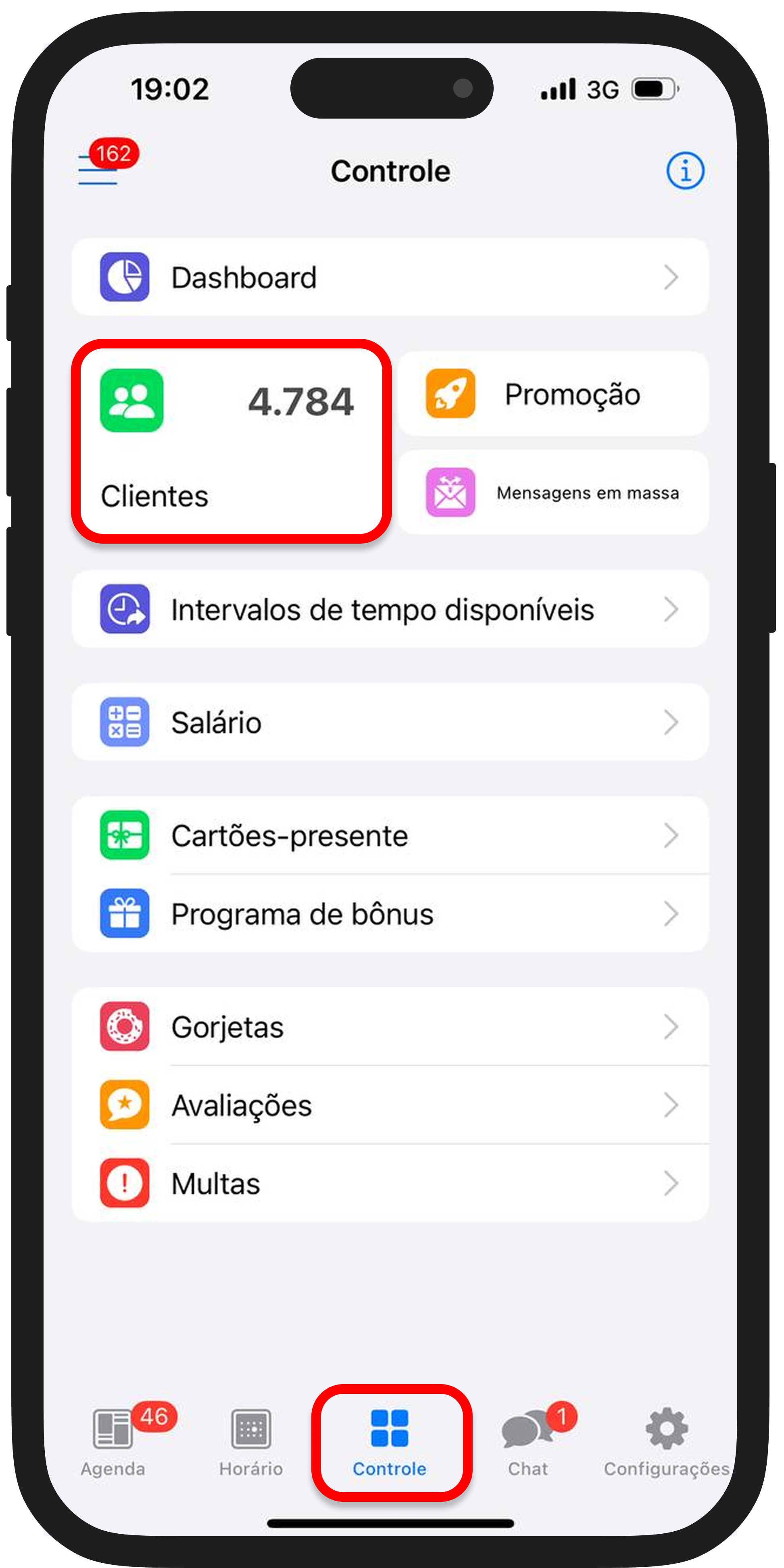
Task: Open the Dashboard row
Action: (x=390, y=277)
